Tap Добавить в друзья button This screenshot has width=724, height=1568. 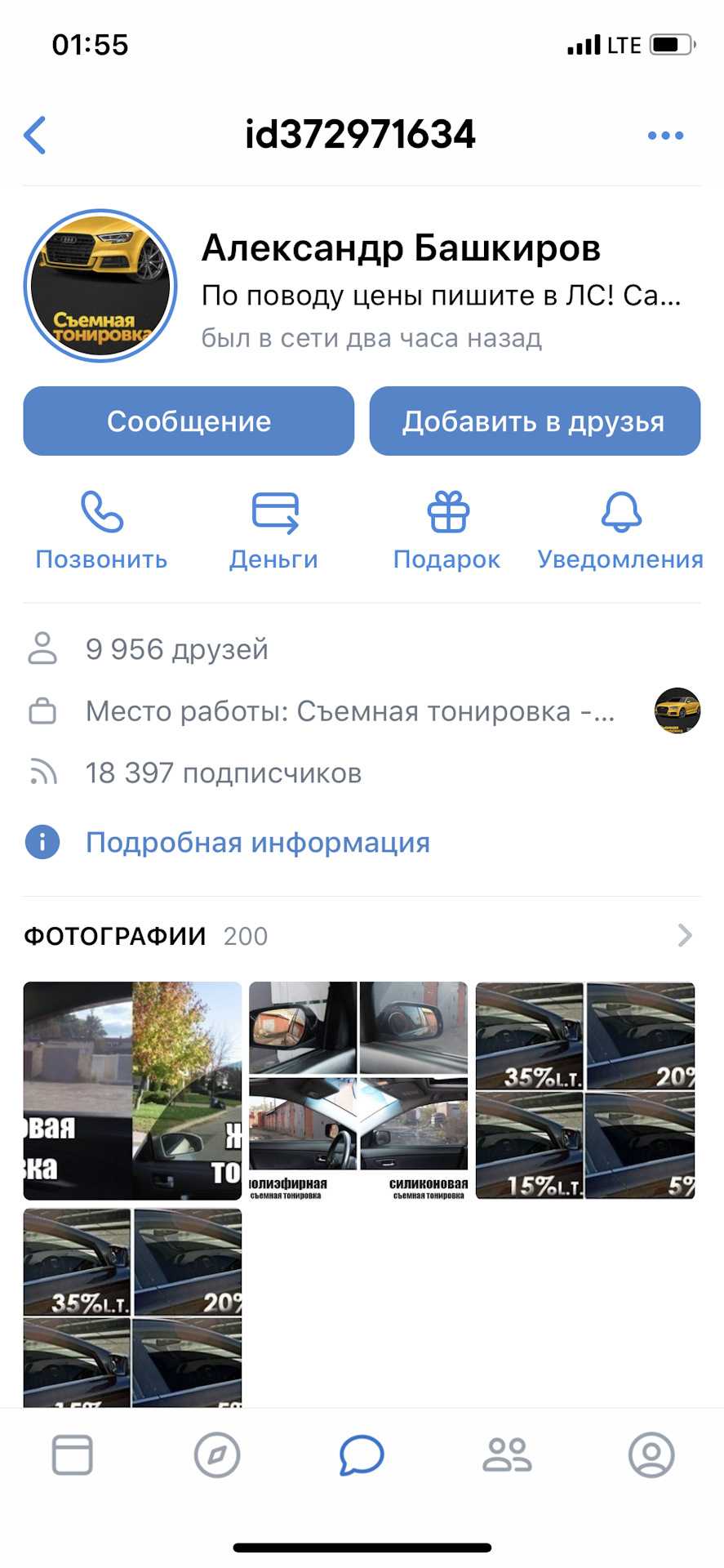(x=535, y=421)
